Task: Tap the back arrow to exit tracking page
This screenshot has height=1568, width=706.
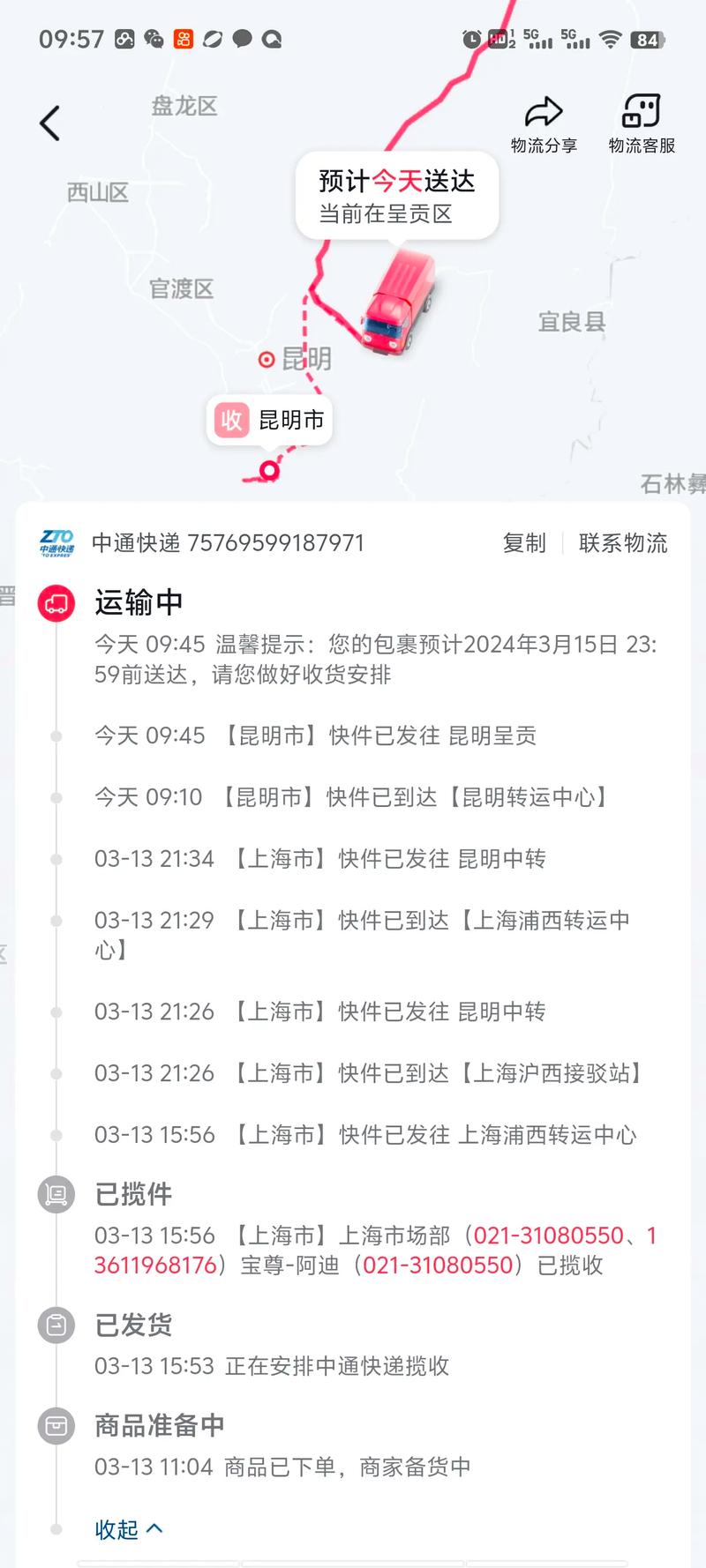Action: [49, 122]
